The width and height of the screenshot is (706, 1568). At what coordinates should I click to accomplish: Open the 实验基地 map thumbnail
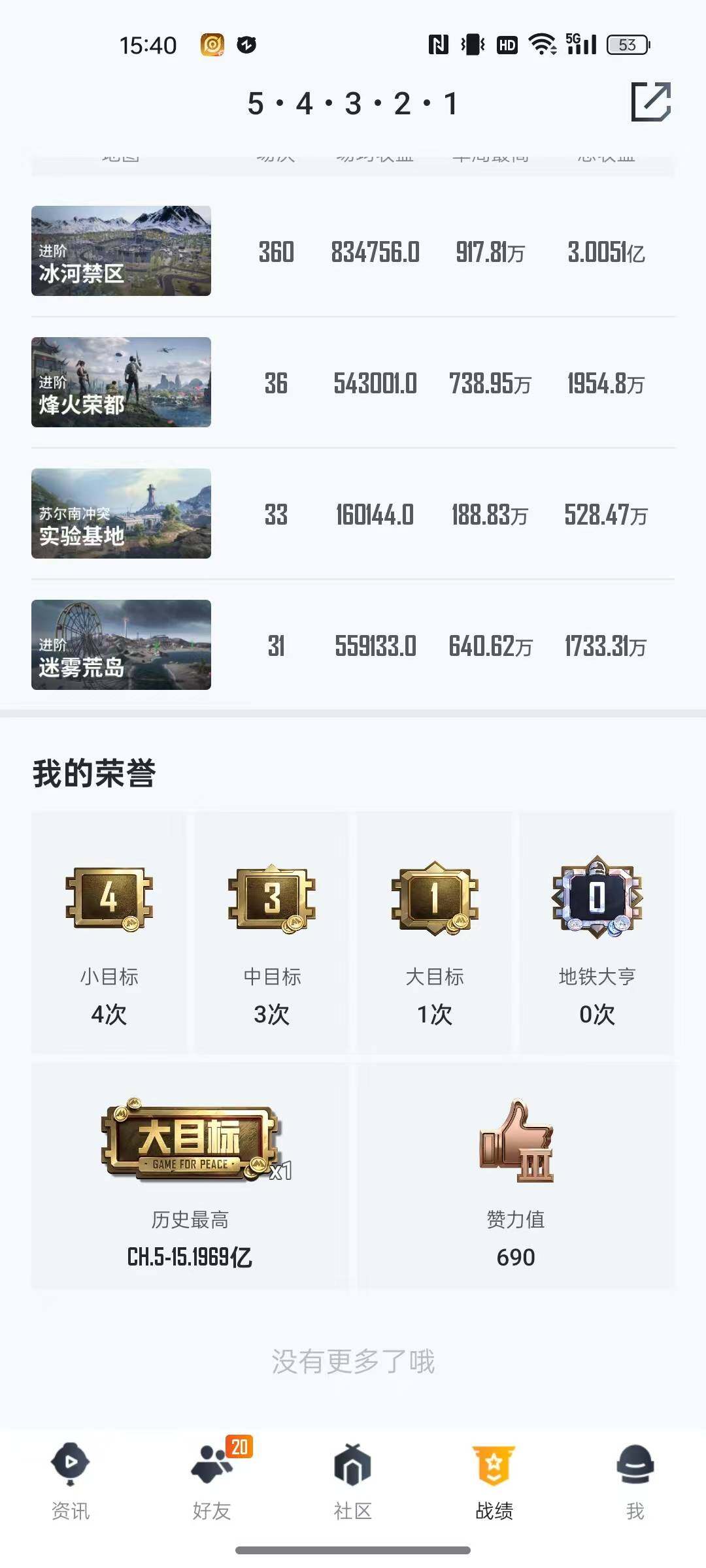click(120, 515)
